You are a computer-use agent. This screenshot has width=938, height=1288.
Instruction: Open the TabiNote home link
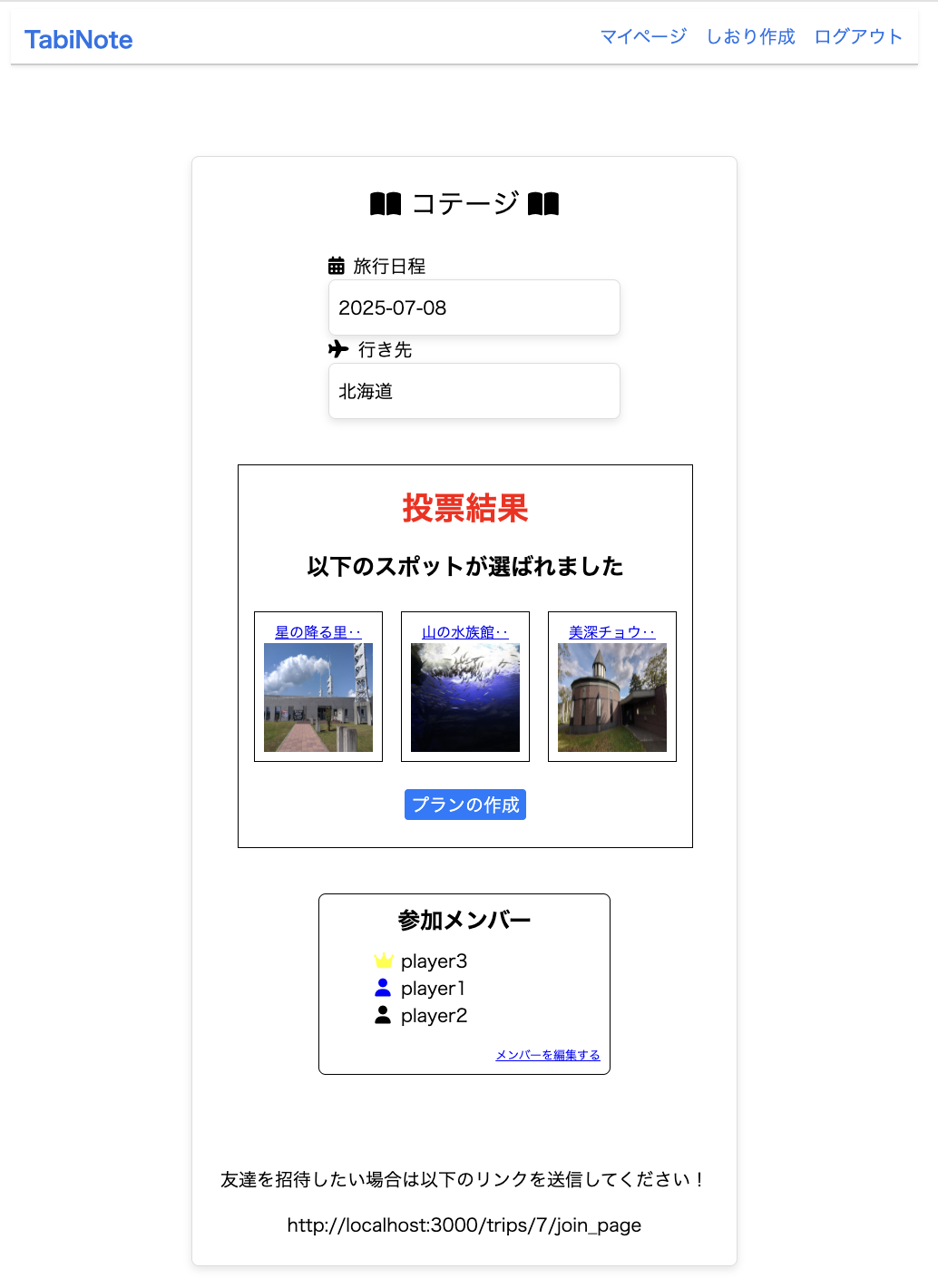point(78,40)
